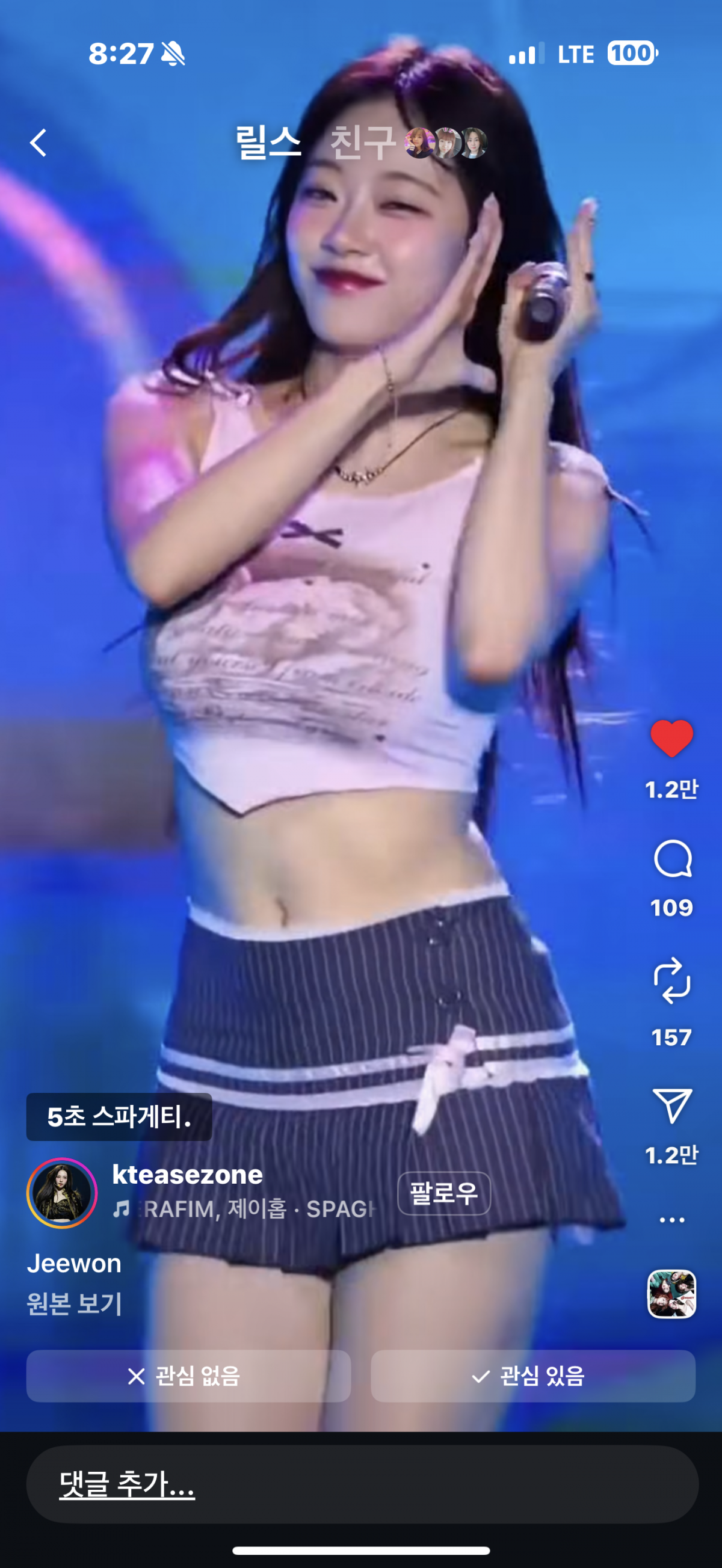Follow kteasezone with 팔로우 button
Screen dimensions: 722x1568
tap(444, 1194)
